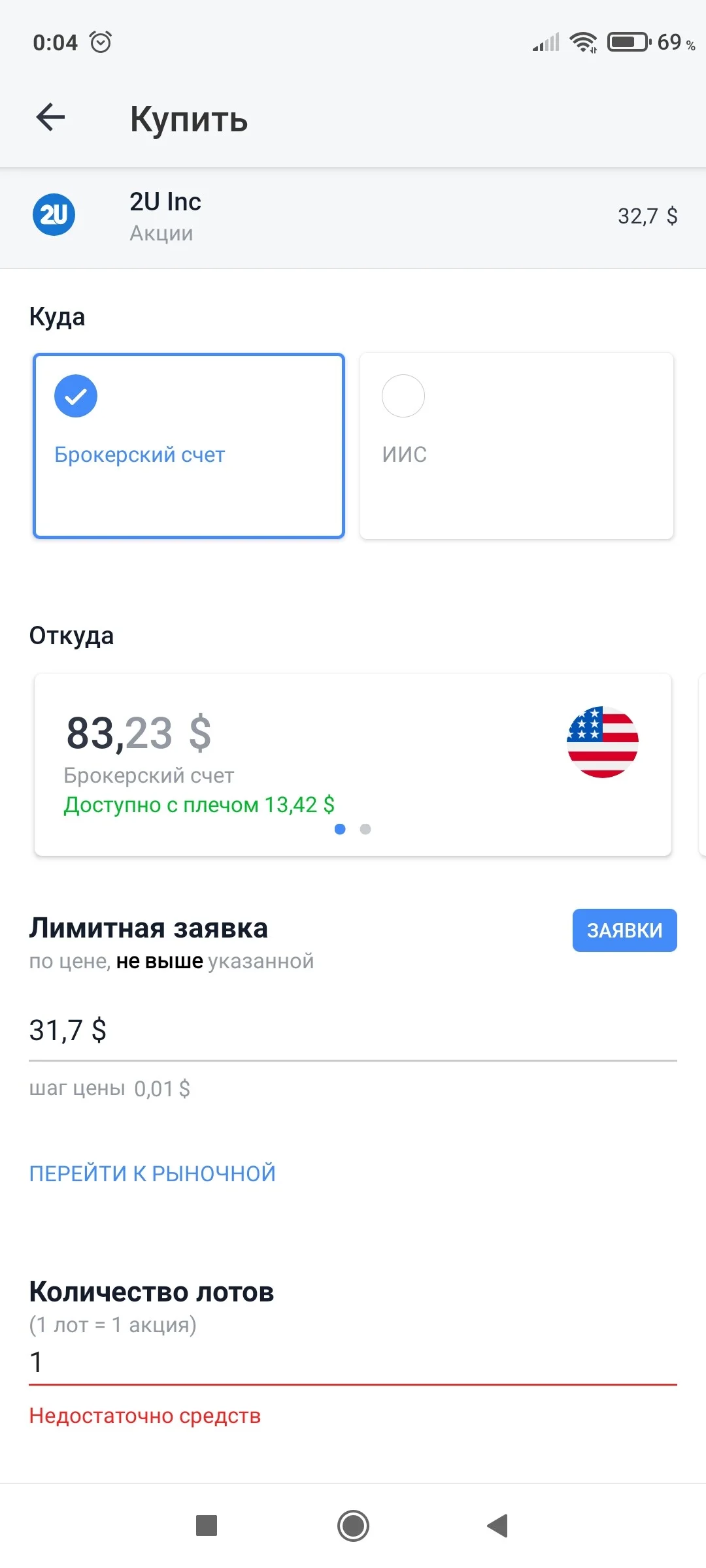
Task: Select Брокерский счет as the destination account
Action: coord(189,446)
